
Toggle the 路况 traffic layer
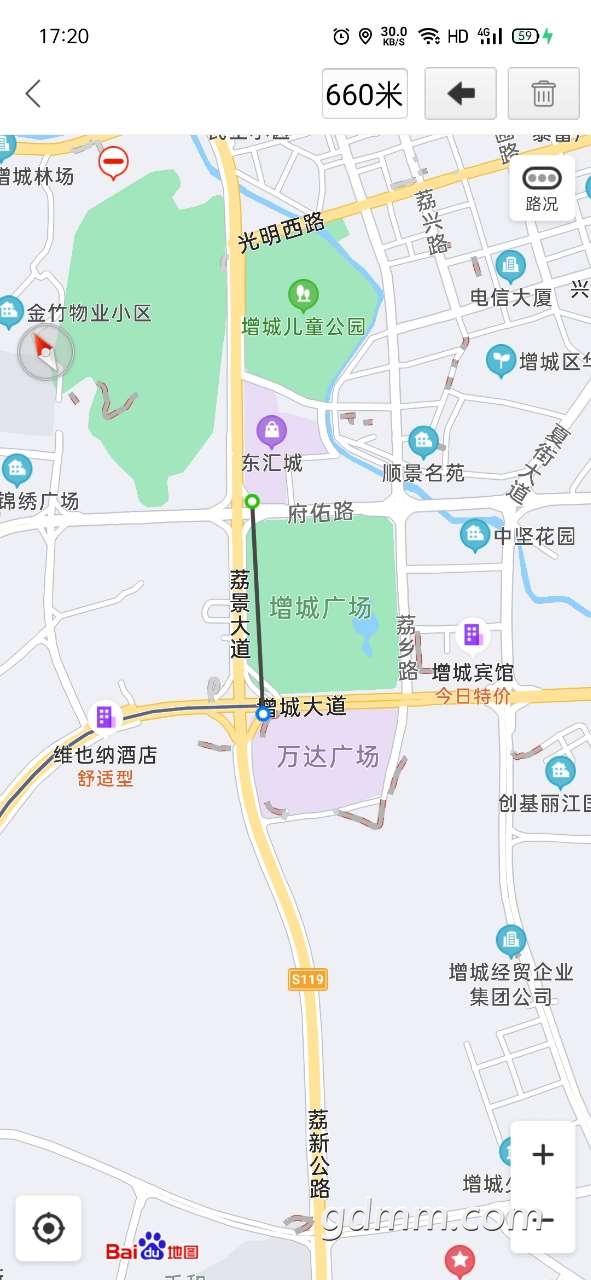(x=542, y=188)
